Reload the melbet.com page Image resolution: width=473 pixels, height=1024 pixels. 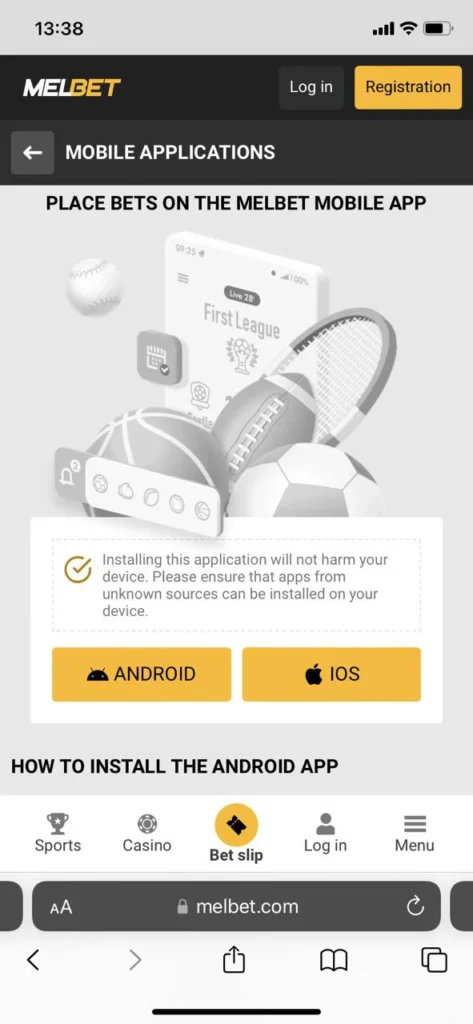pyautogui.click(x=415, y=906)
